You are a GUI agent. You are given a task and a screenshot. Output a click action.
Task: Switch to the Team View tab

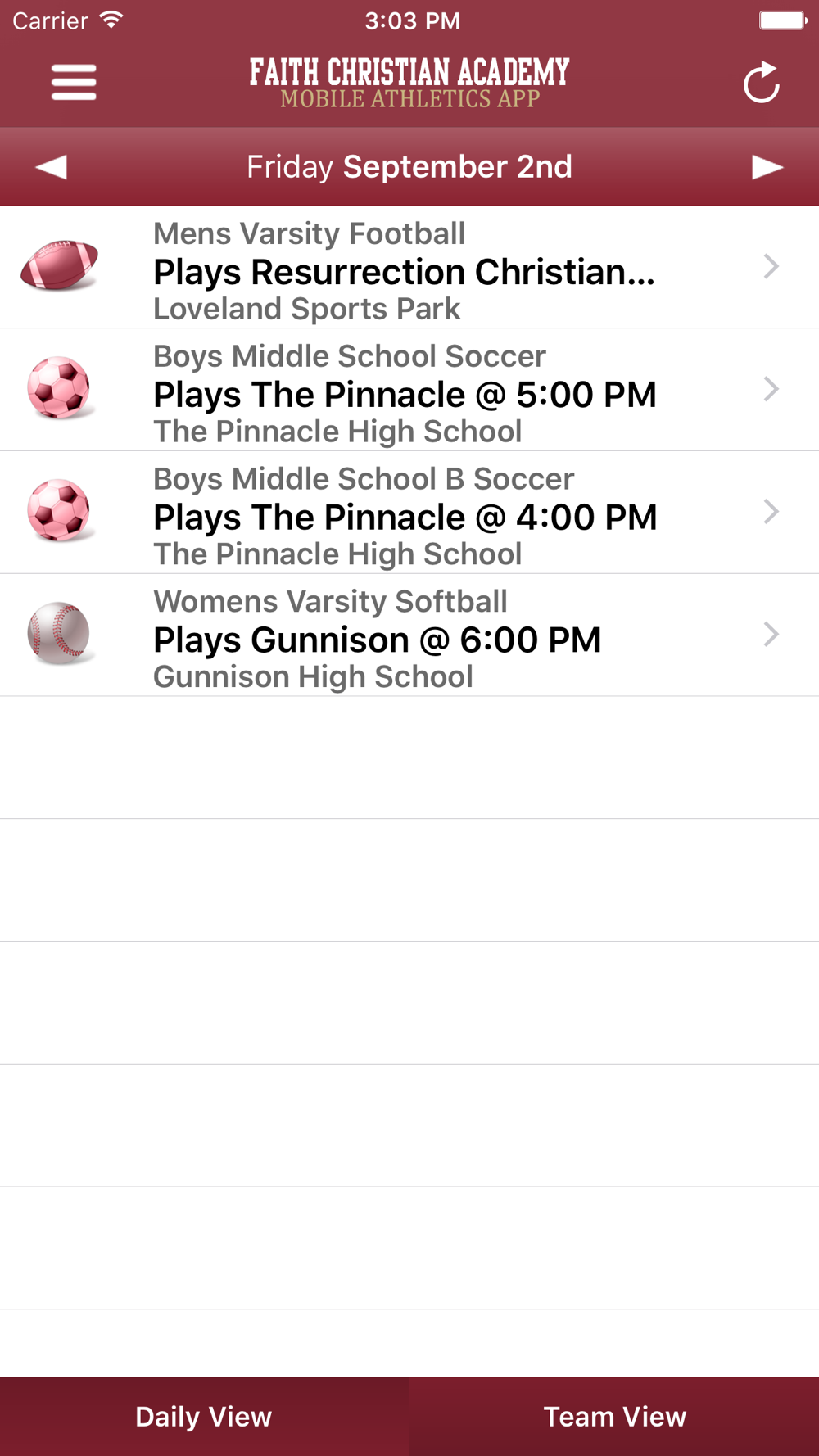(614, 1417)
